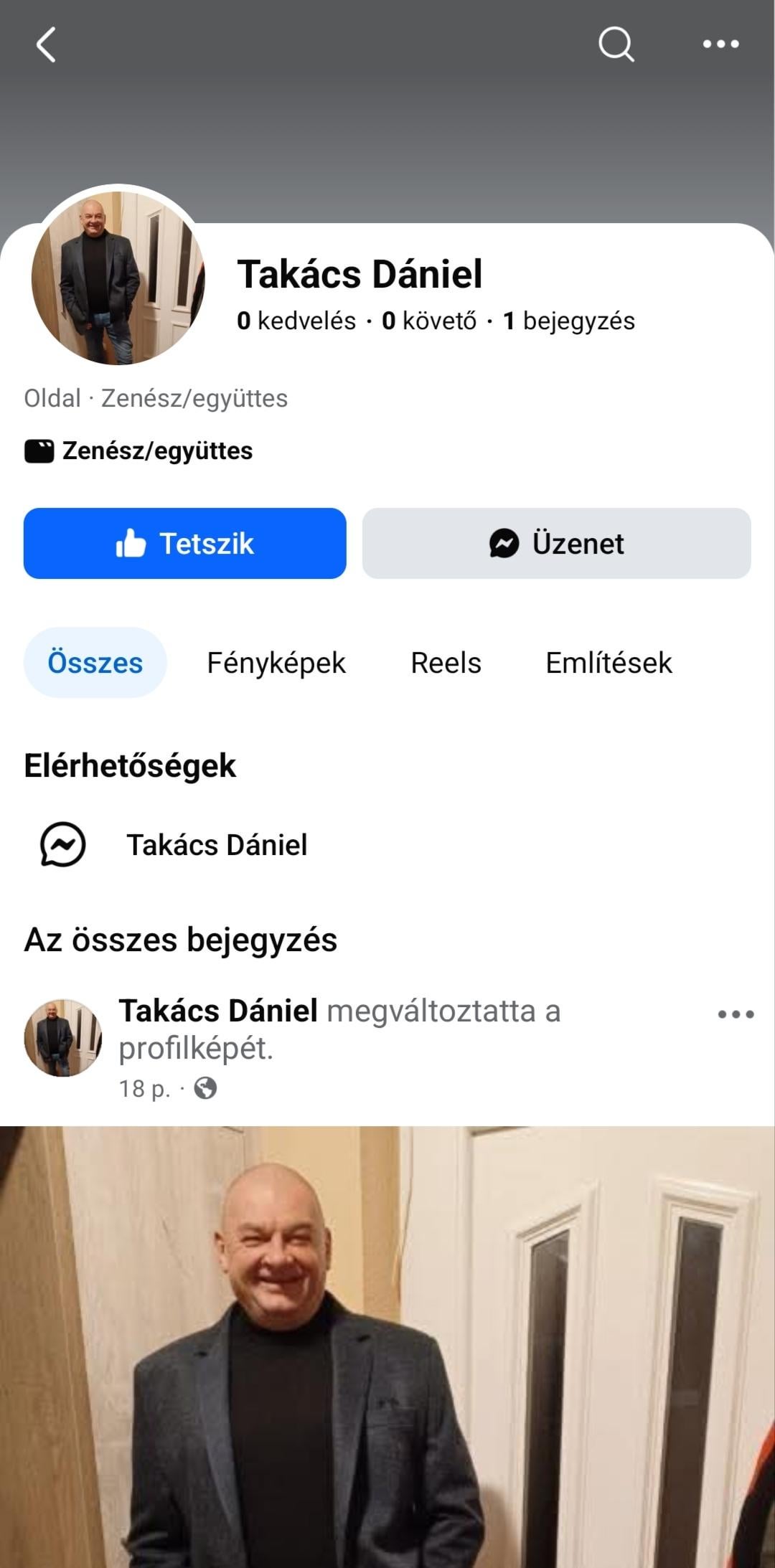Viewport: 775px width, 1568px height.
Task: Open the Említések tab
Action: point(609,663)
